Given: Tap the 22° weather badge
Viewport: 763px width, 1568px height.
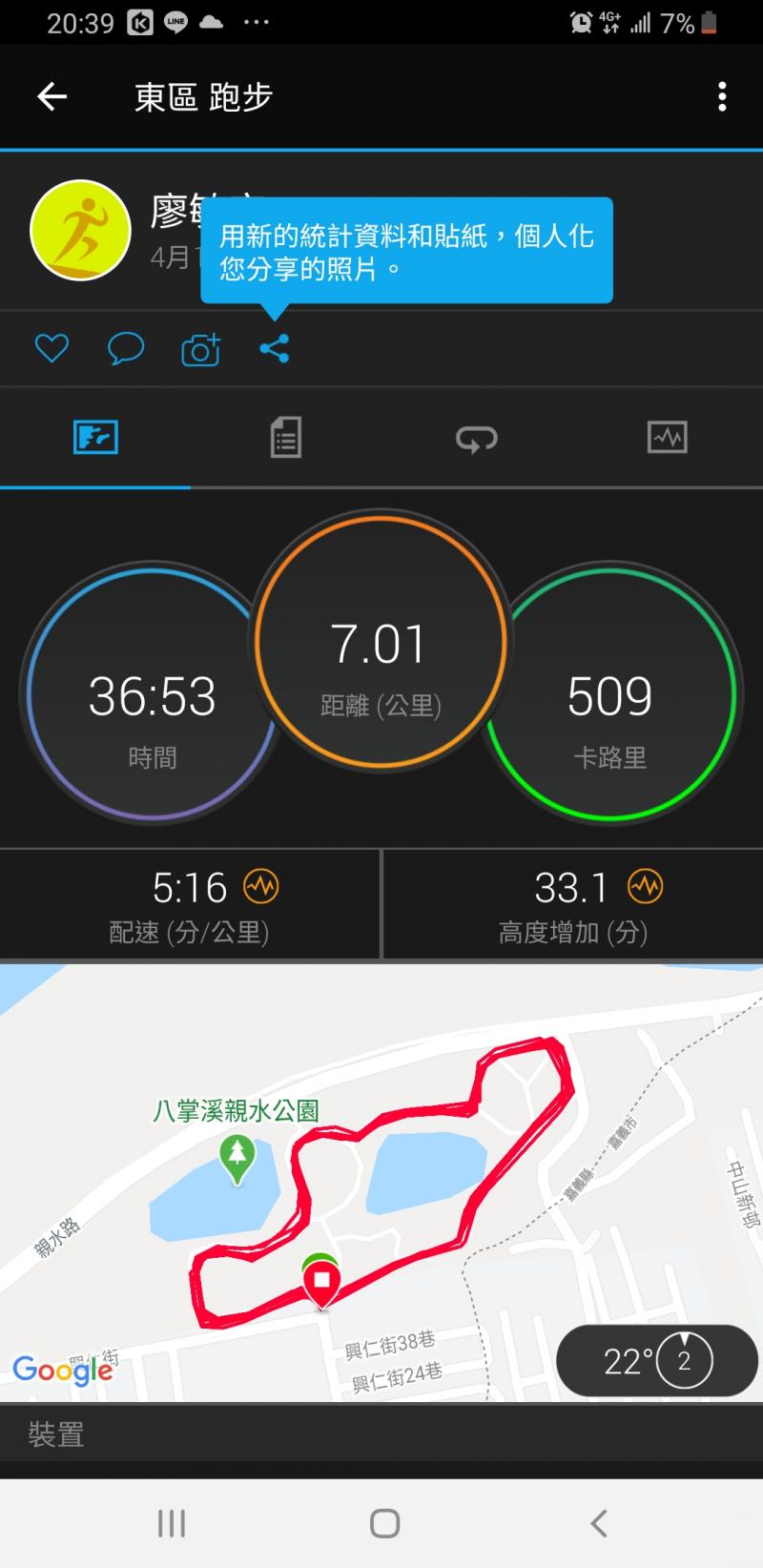Looking at the screenshot, I should pos(656,1360).
